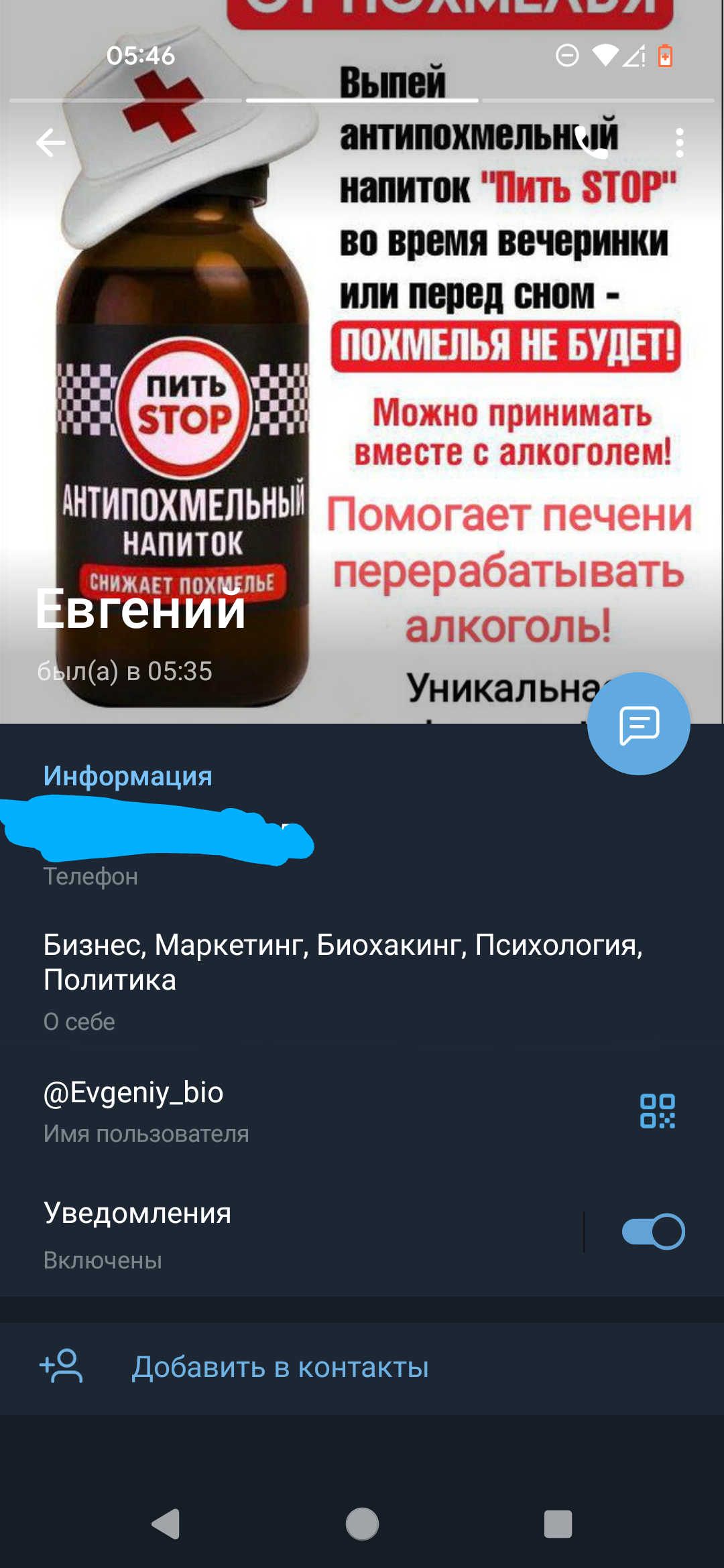The image size is (724, 1568).
Task: Send a message via the chat button
Action: click(x=638, y=724)
